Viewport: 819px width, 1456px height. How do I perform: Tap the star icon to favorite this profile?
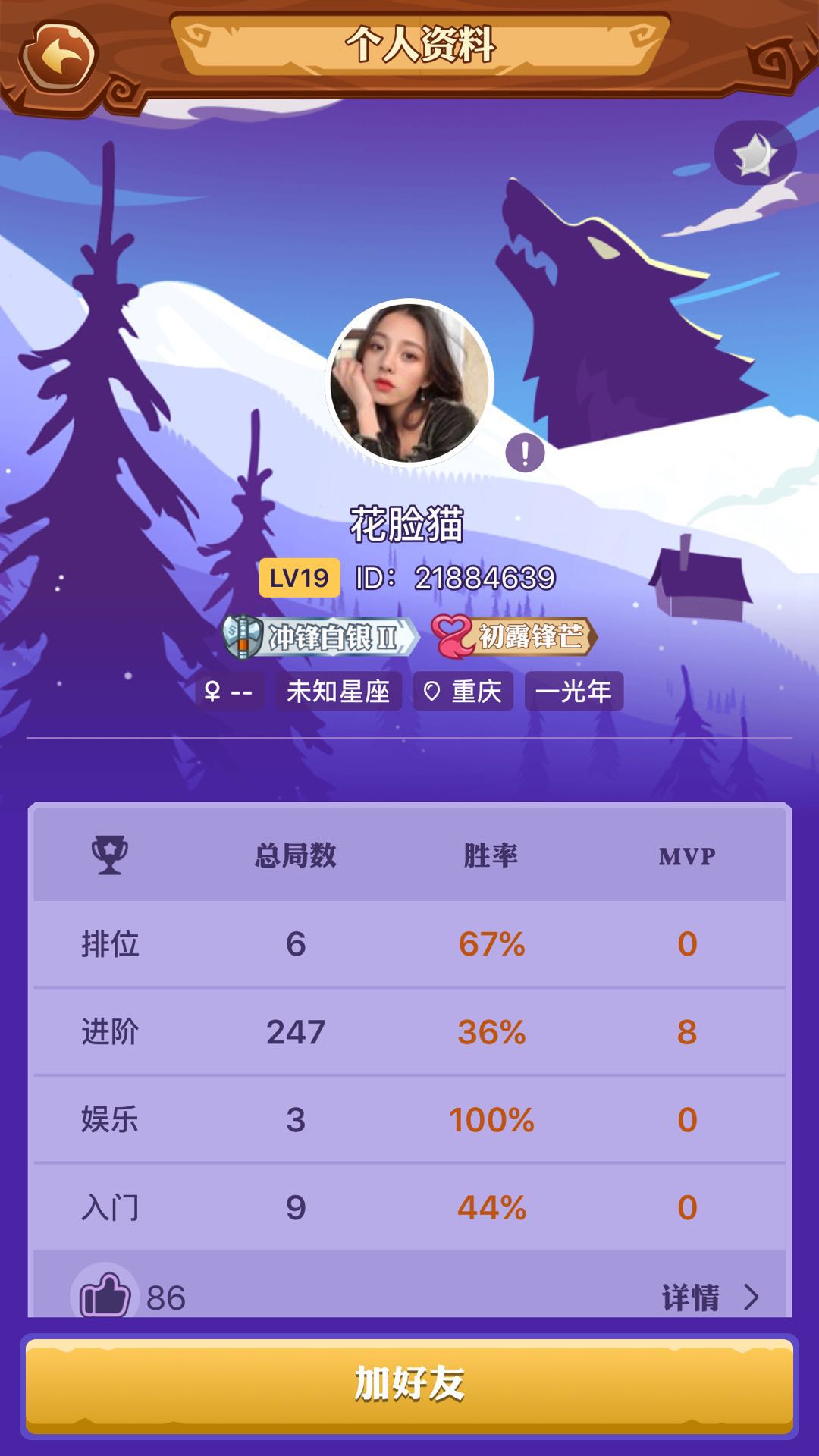[755, 154]
